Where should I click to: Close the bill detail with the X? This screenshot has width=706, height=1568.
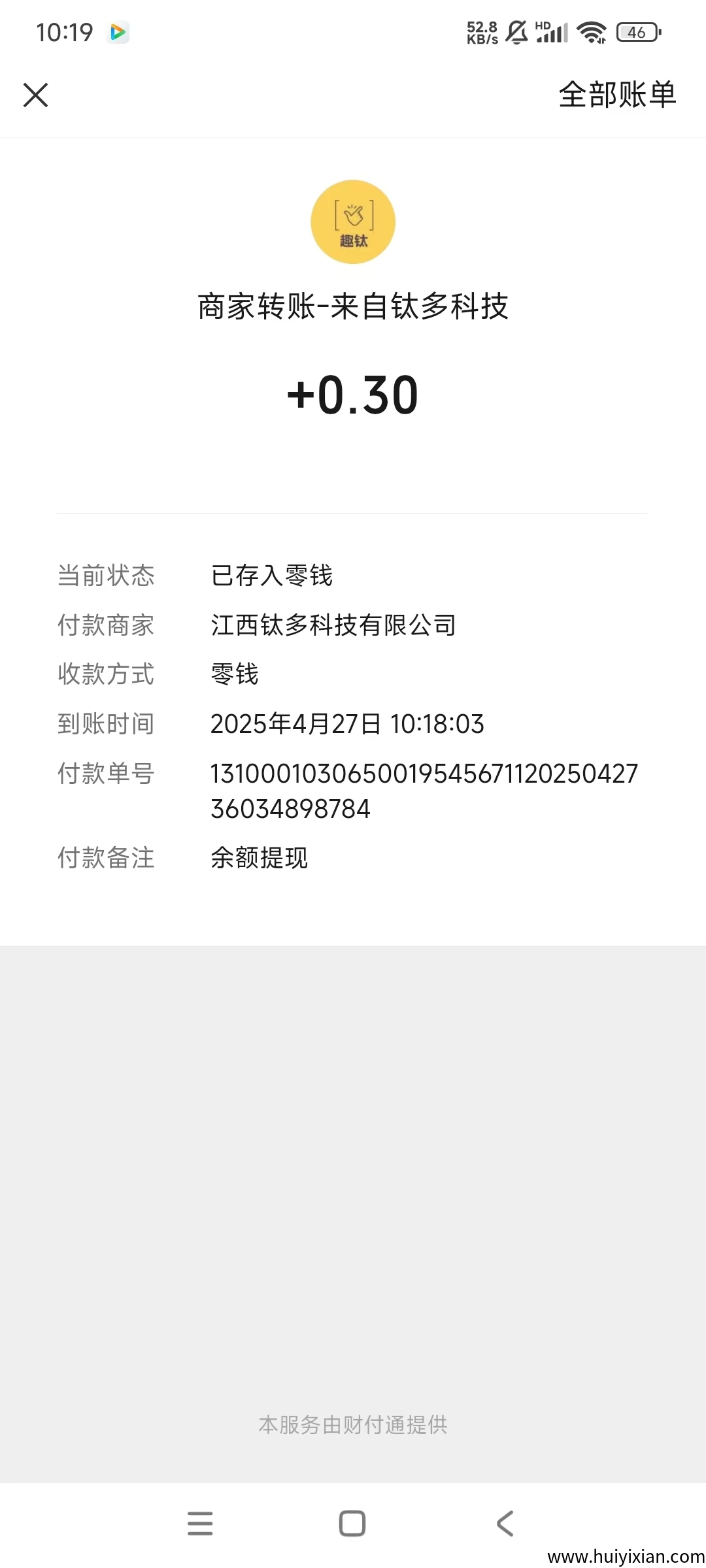(x=36, y=95)
